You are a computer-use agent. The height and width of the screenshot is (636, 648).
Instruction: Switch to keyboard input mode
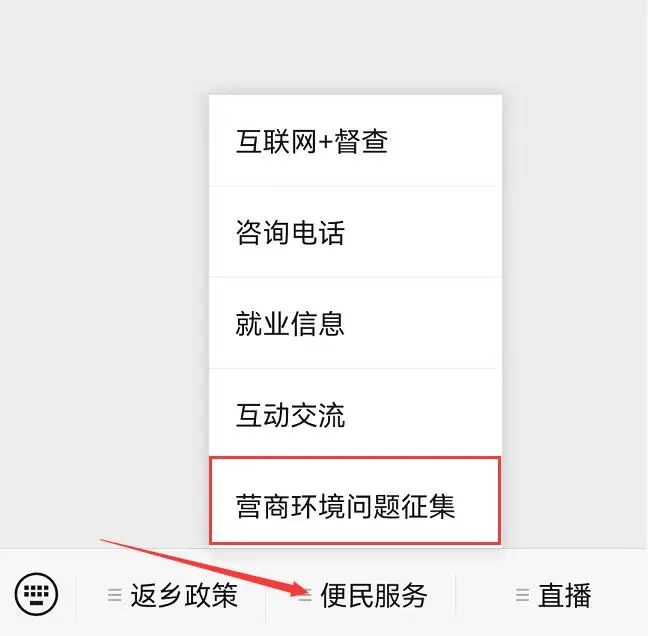click(37, 595)
